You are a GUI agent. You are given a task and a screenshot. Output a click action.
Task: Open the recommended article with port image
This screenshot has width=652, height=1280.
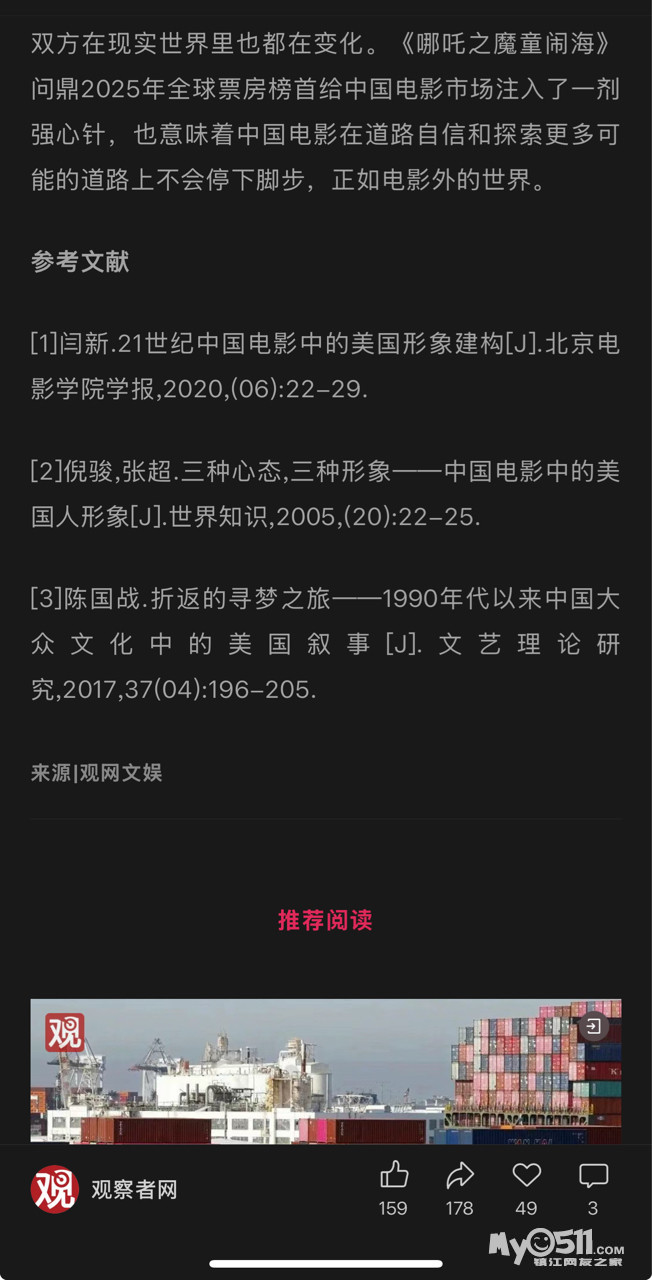pos(326,1071)
